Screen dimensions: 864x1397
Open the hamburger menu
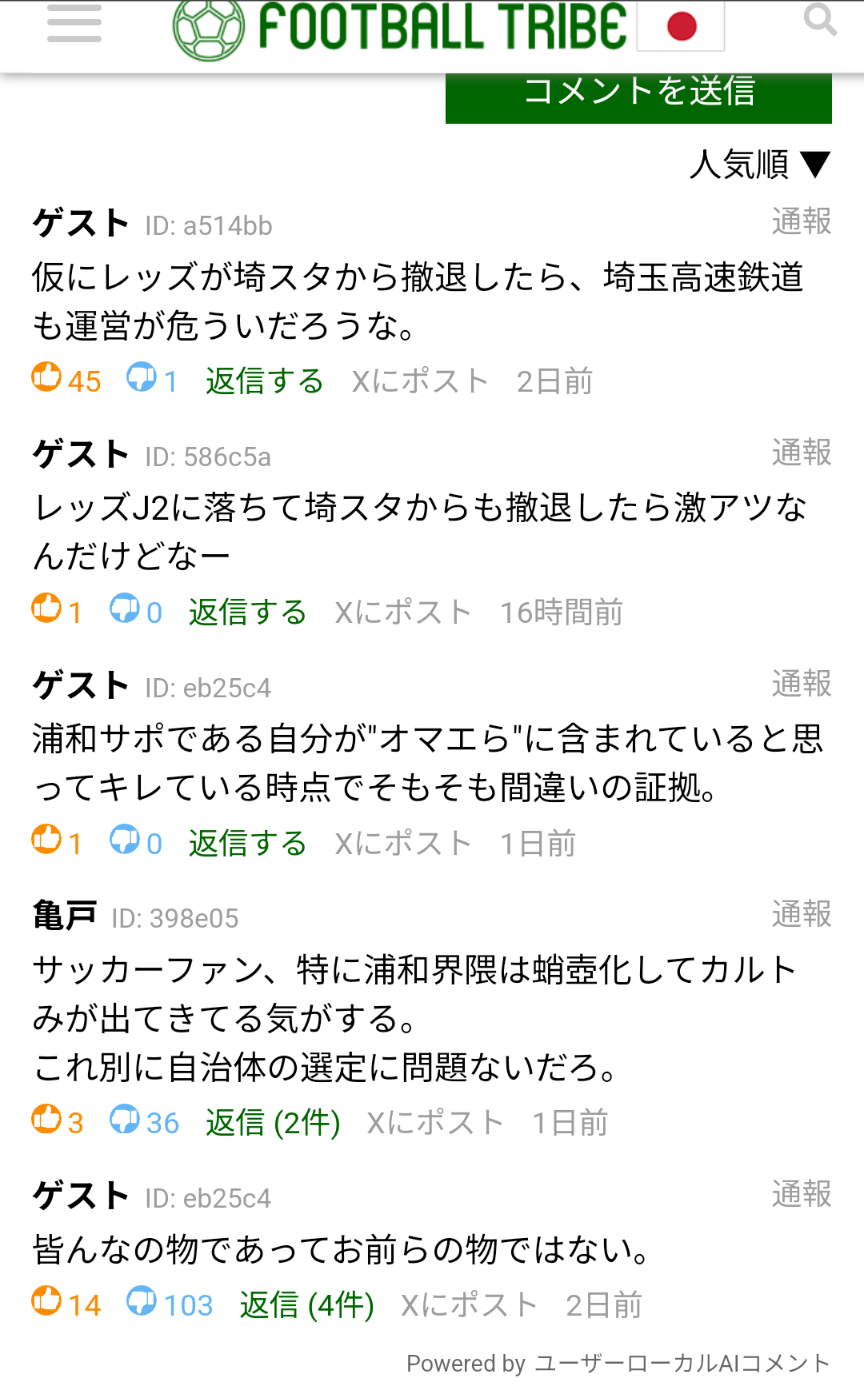click(74, 24)
